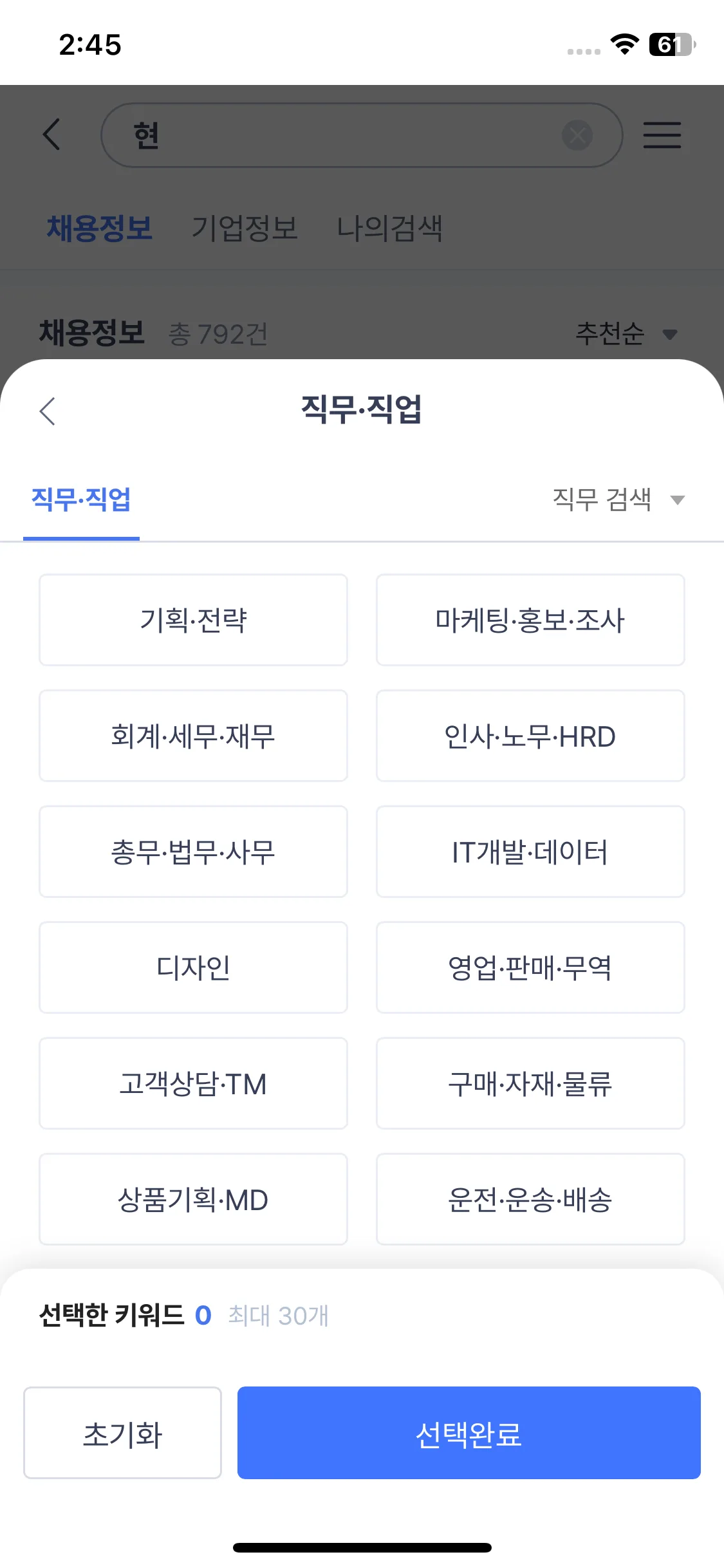The image size is (724, 1568).
Task: Go back from the 직무·직업 sheet
Action: (48, 411)
